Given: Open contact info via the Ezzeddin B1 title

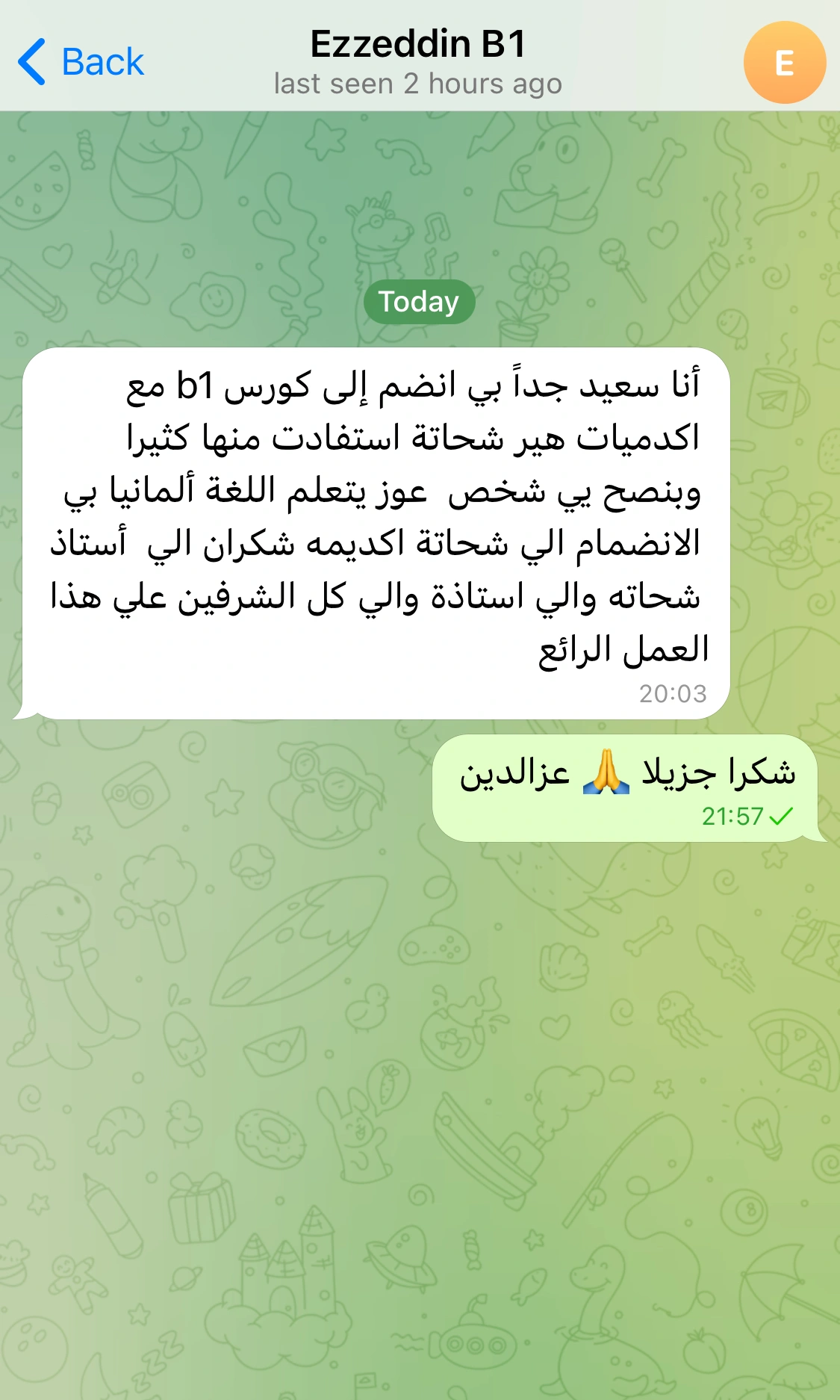Looking at the screenshot, I should (418, 45).
